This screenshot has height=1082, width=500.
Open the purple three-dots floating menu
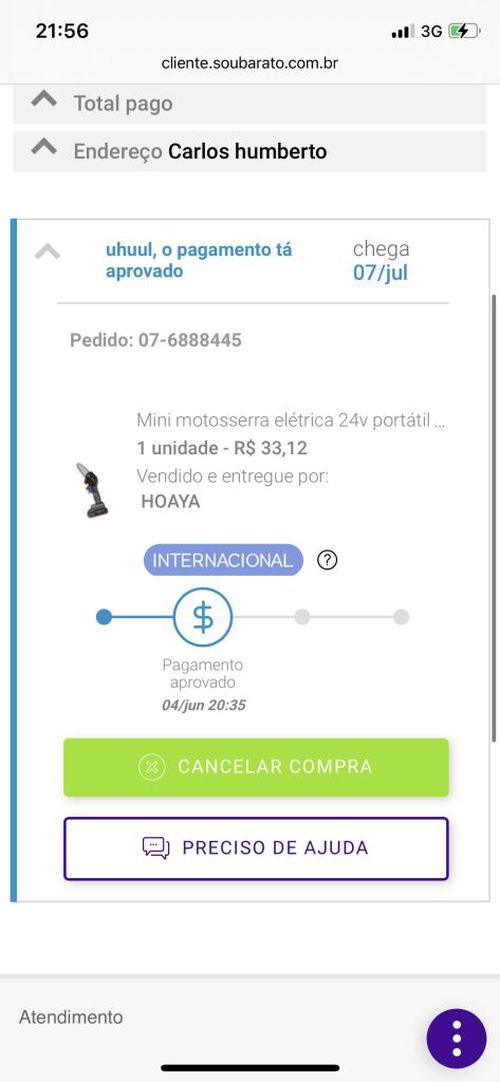point(456,1038)
